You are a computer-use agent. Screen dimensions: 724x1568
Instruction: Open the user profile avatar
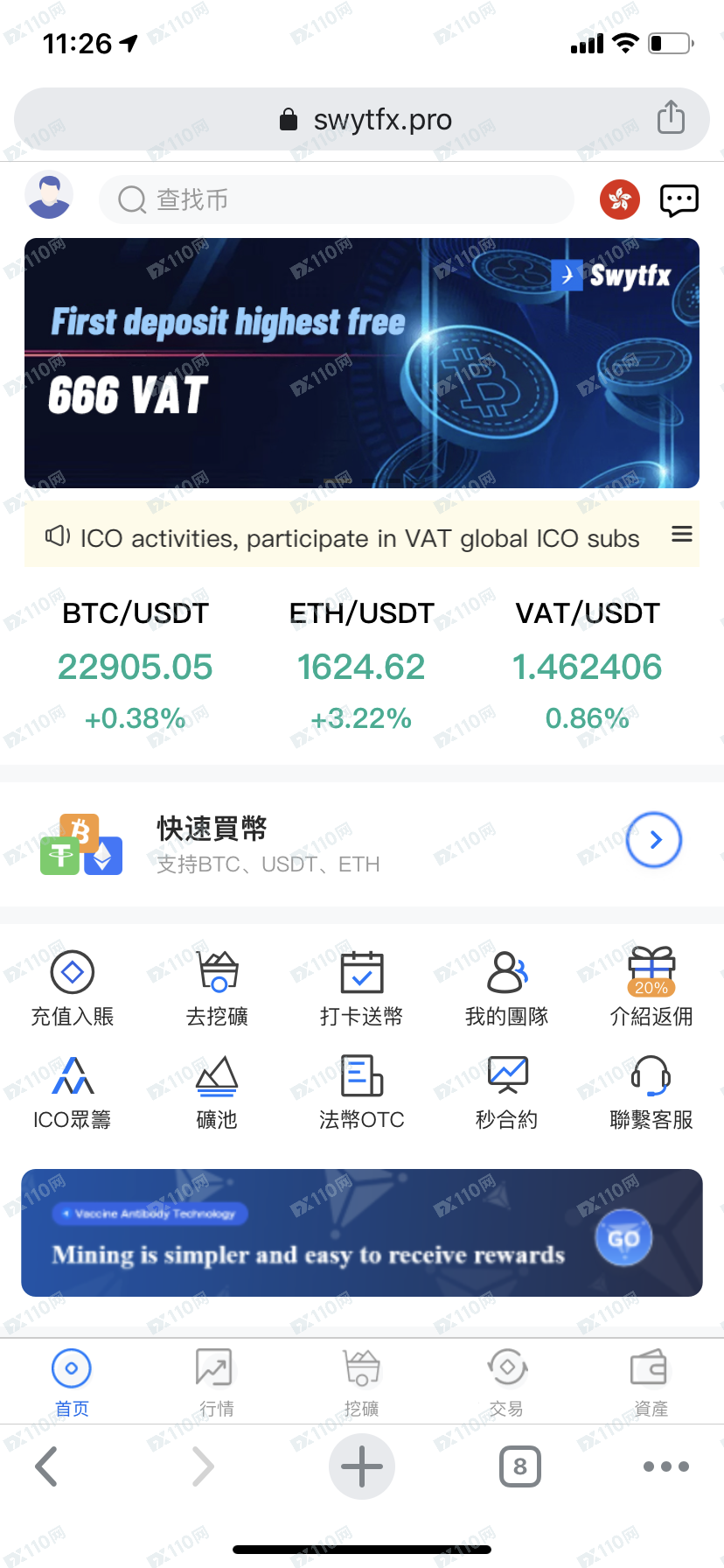point(49,195)
